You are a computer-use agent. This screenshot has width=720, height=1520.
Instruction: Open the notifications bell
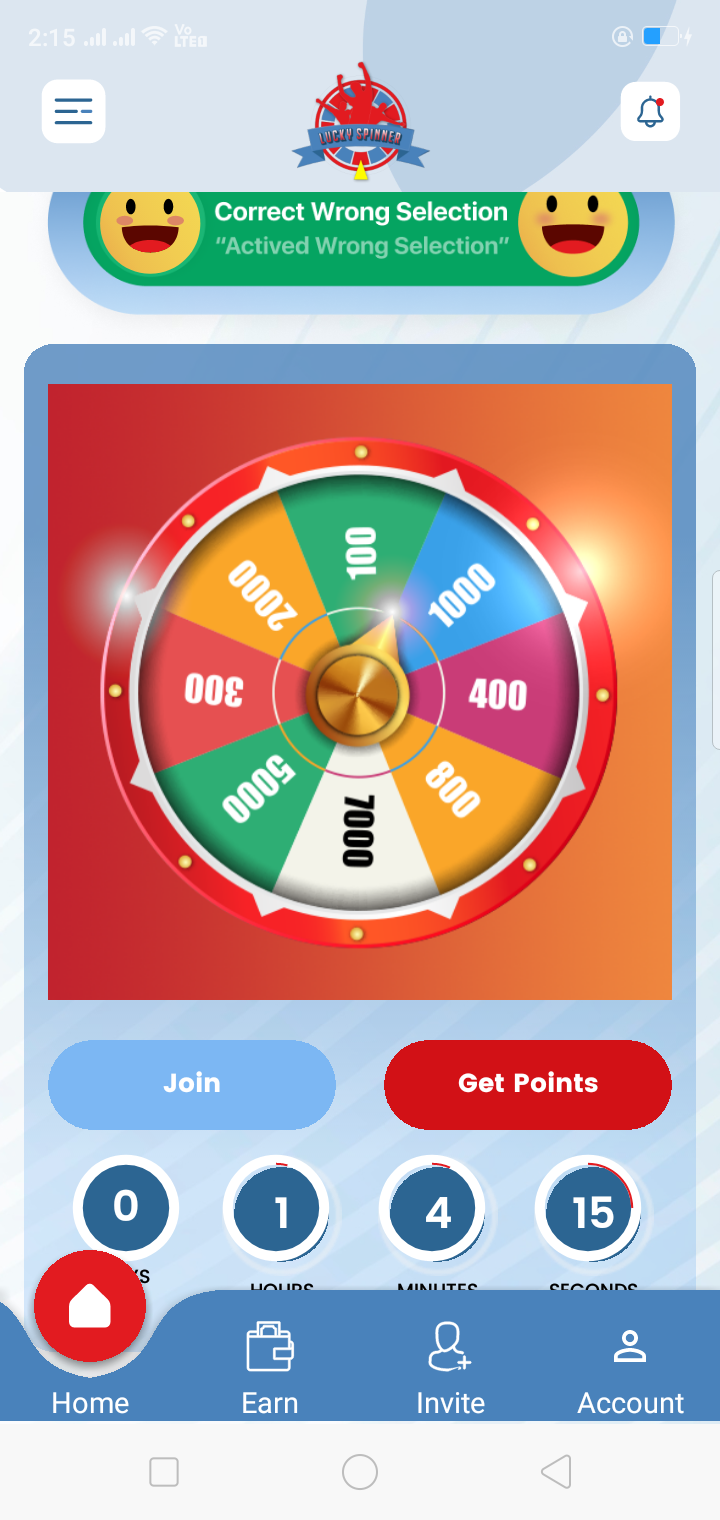[650, 111]
